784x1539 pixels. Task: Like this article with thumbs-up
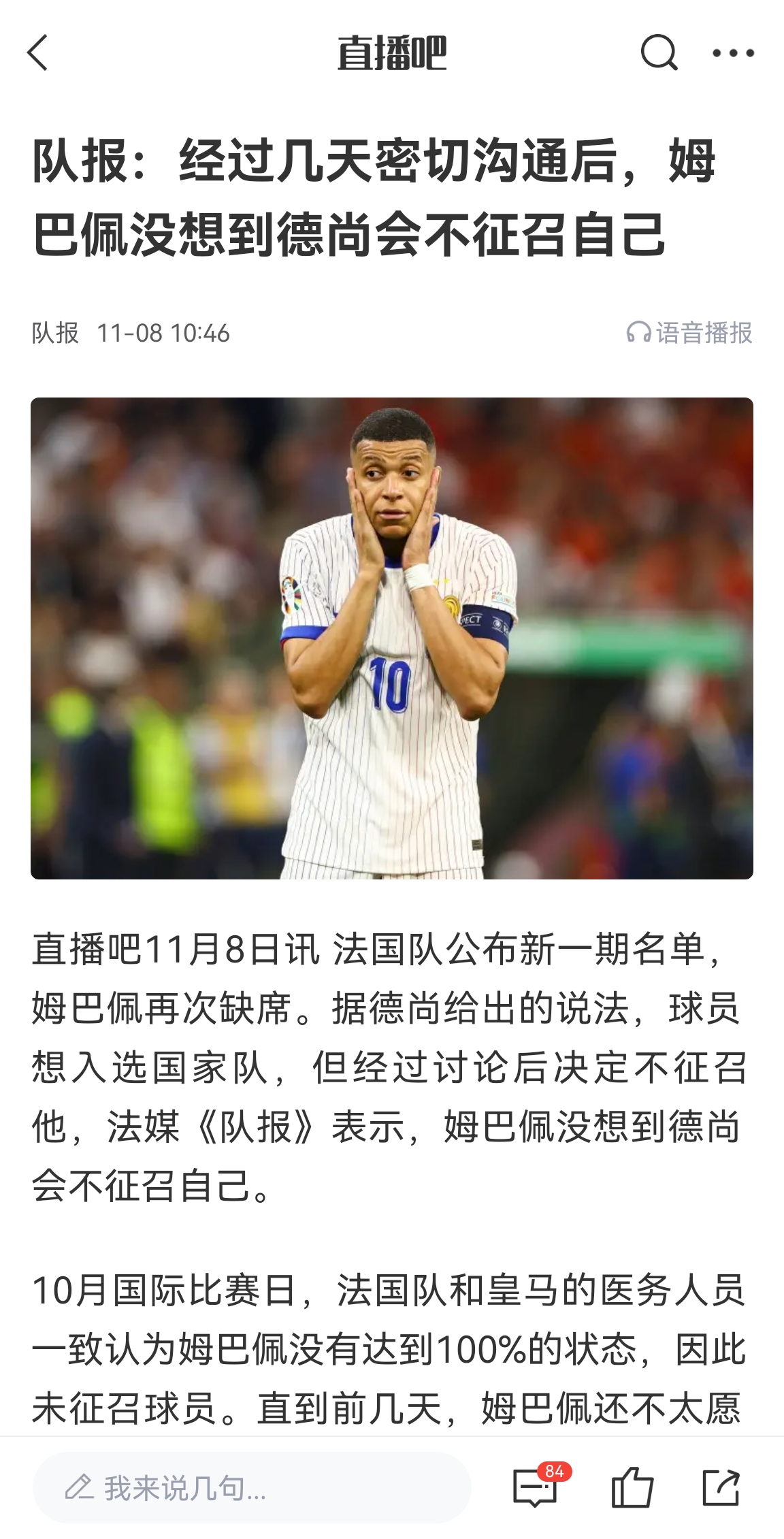tap(632, 1488)
